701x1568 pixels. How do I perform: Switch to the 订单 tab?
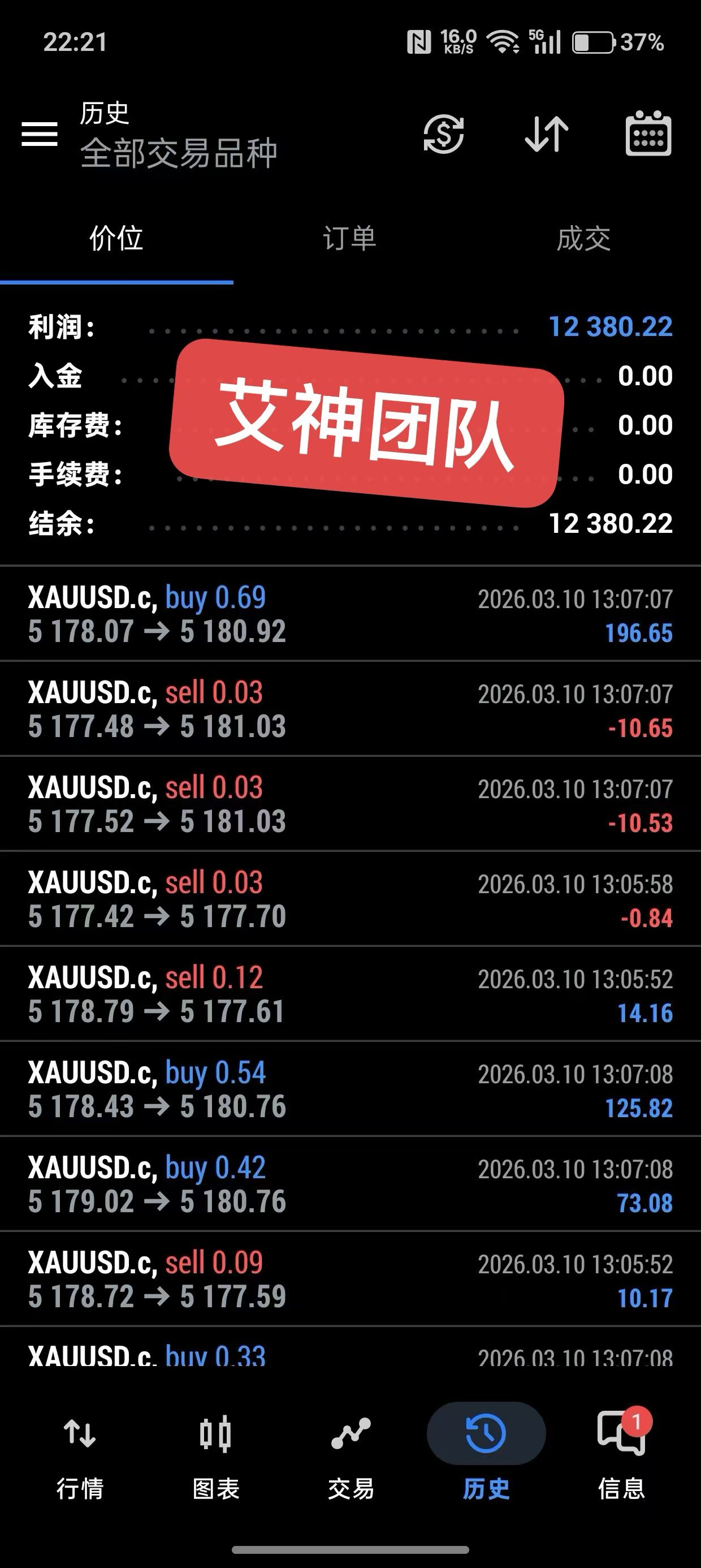tap(350, 239)
